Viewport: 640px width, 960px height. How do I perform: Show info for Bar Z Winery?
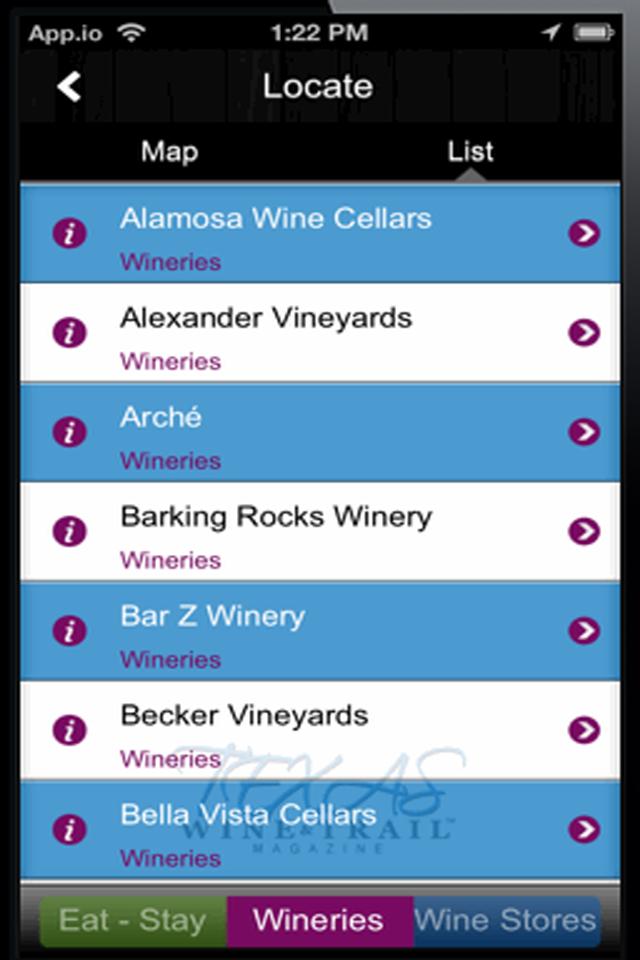click(69, 631)
